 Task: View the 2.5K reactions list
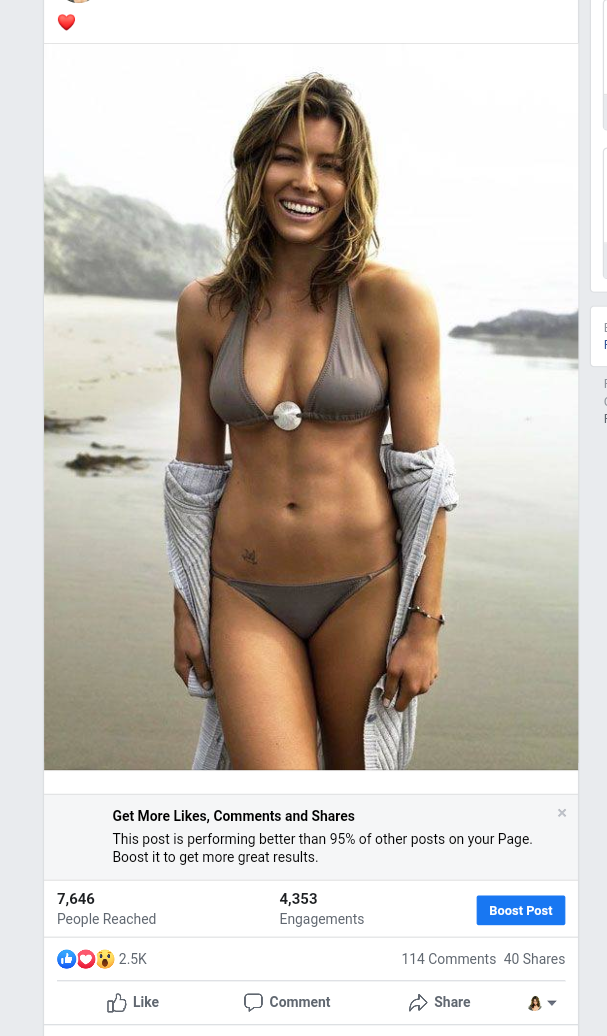coord(102,959)
